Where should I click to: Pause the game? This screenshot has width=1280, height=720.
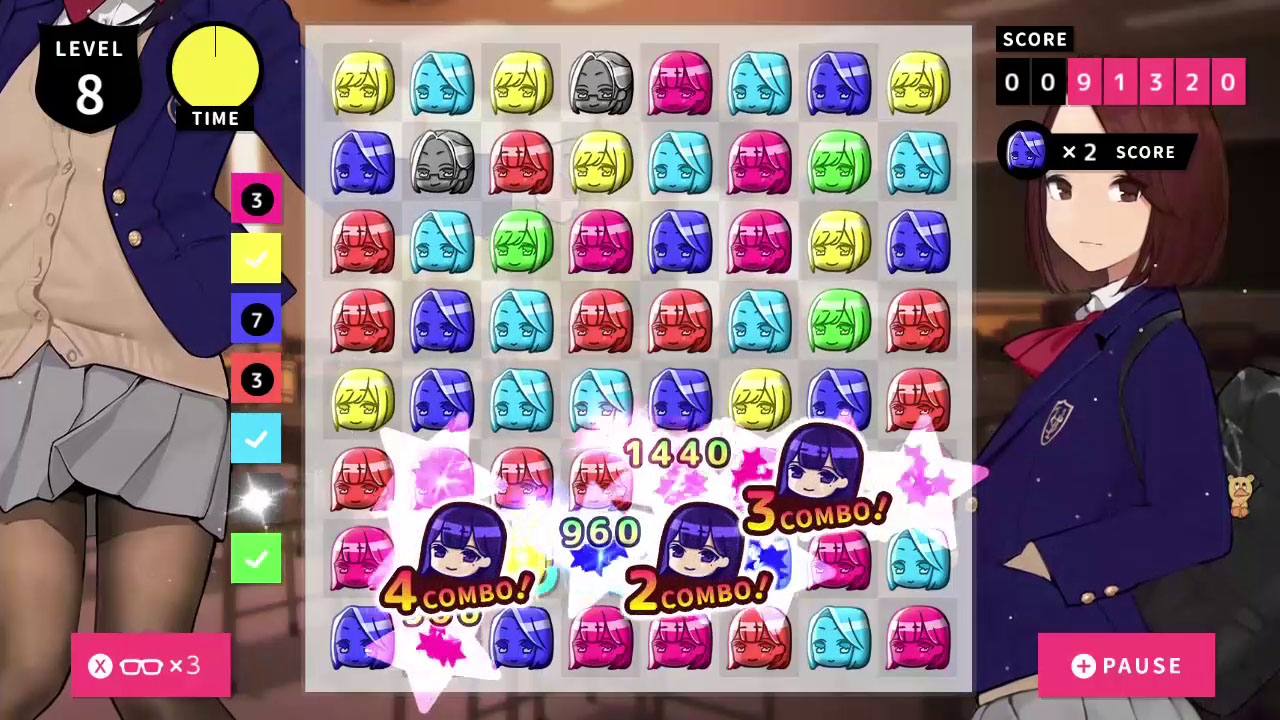[1126, 665]
